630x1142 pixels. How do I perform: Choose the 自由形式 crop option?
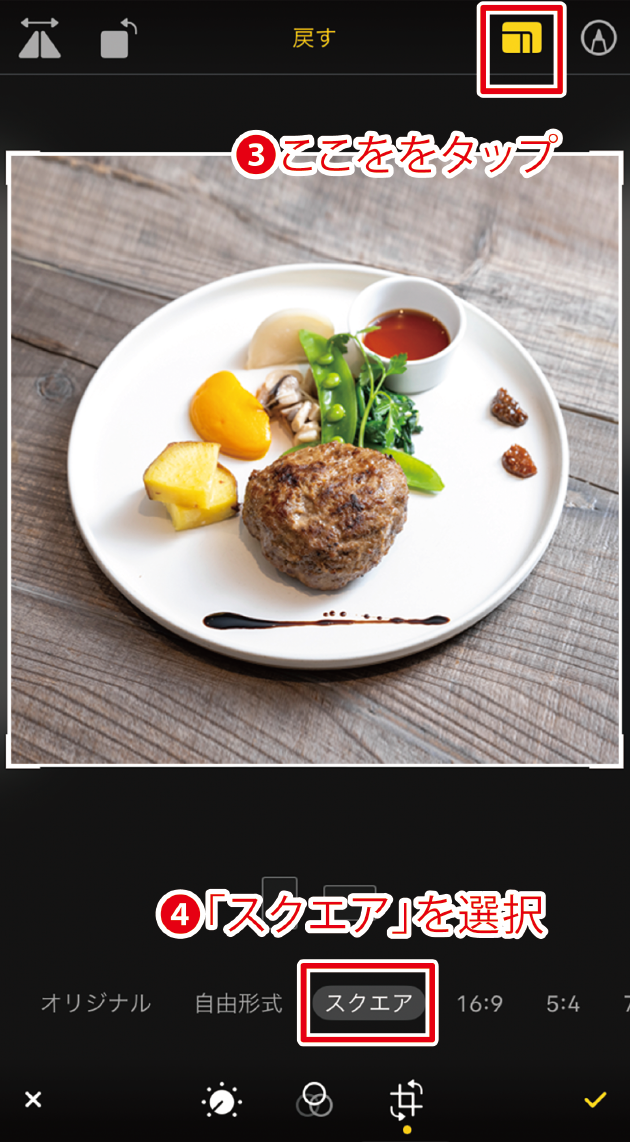click(x=239, y=1003)
